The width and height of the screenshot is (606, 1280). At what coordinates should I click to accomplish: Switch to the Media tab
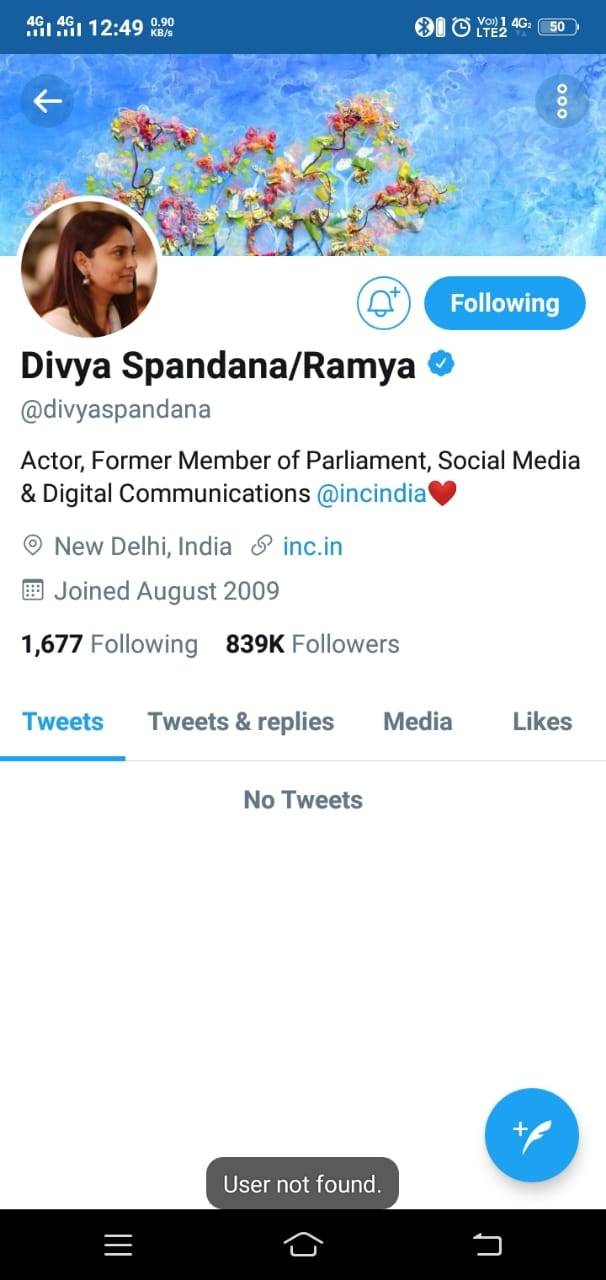click(417, 722)
